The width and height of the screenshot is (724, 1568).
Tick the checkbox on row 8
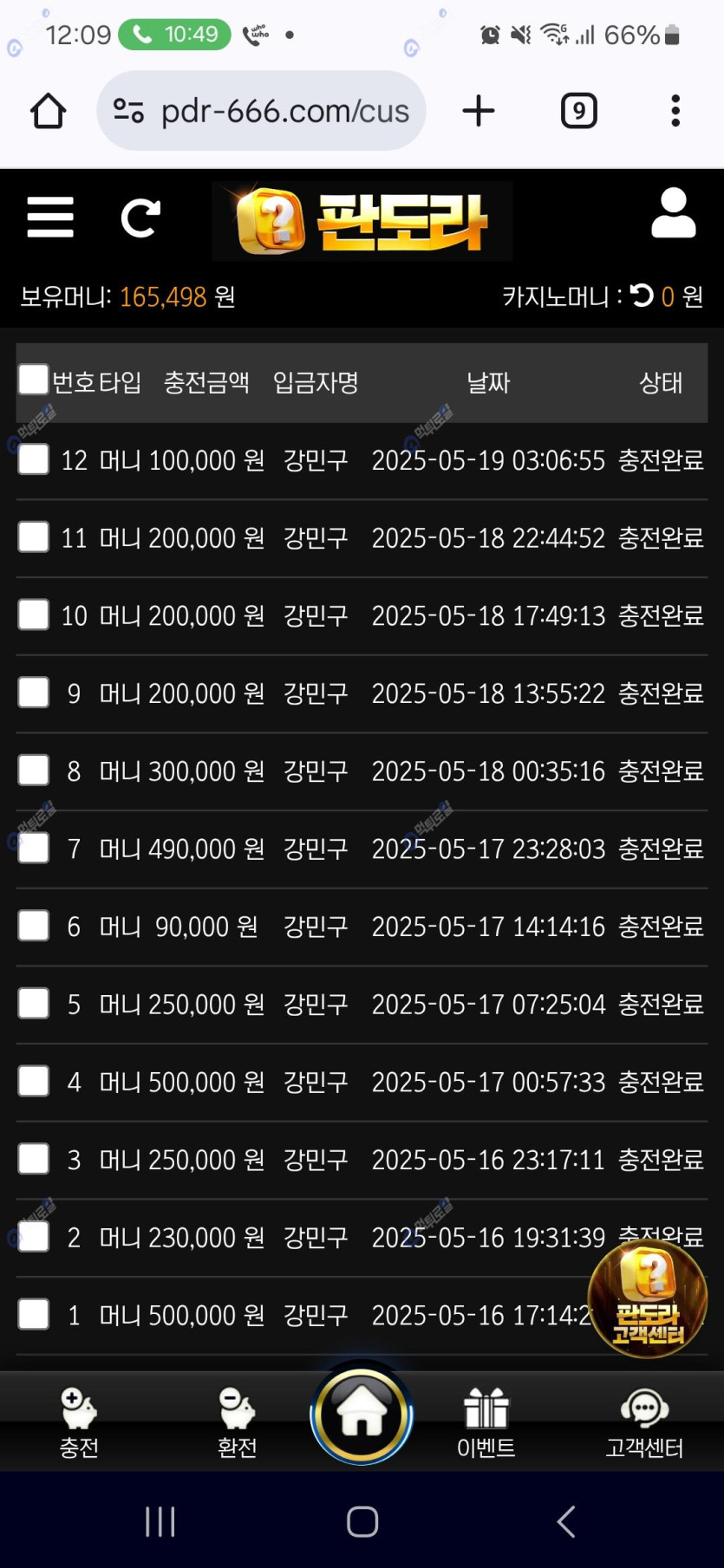(x=34, y=770)
